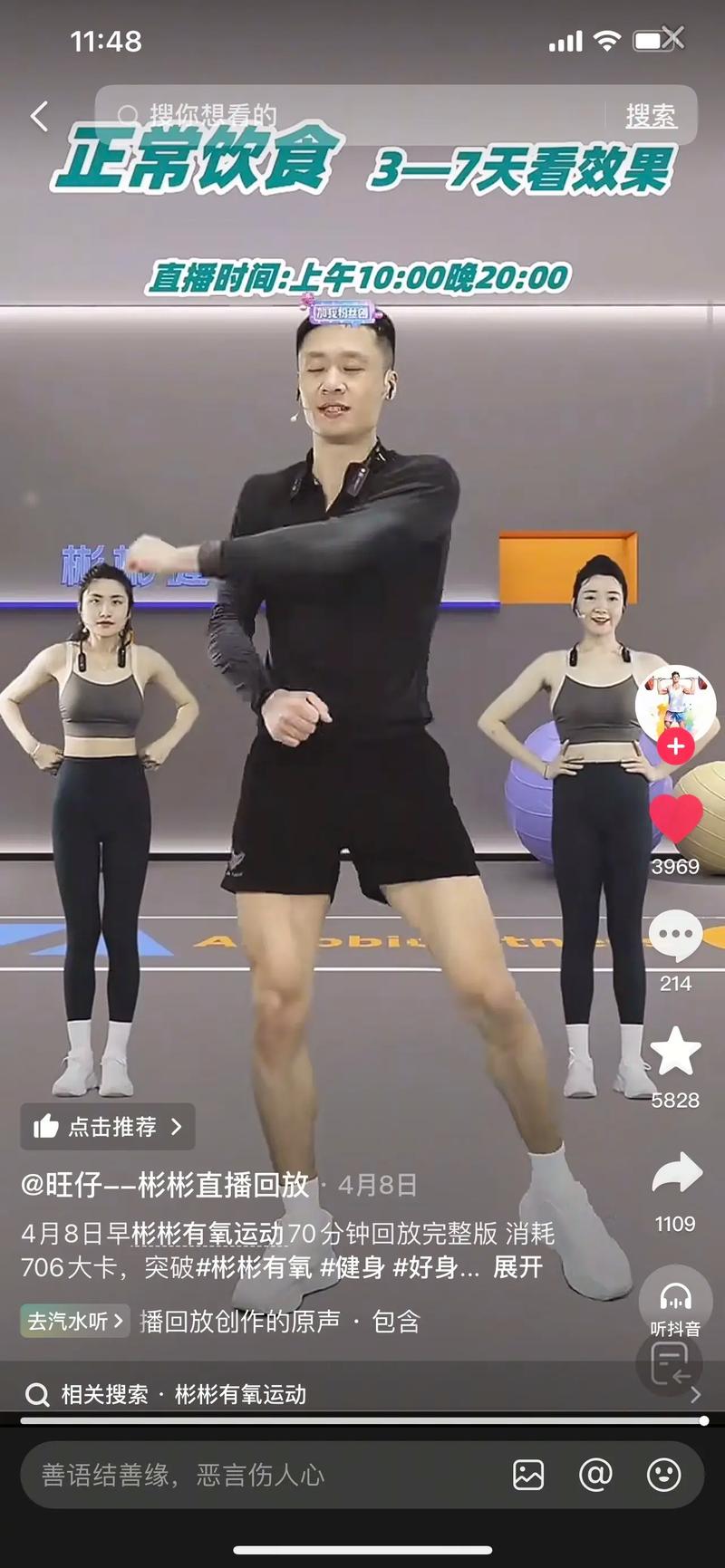Attach a picture to the comment
The height and width of the screenshot is (1568, 725).
tap(528, 1476)
